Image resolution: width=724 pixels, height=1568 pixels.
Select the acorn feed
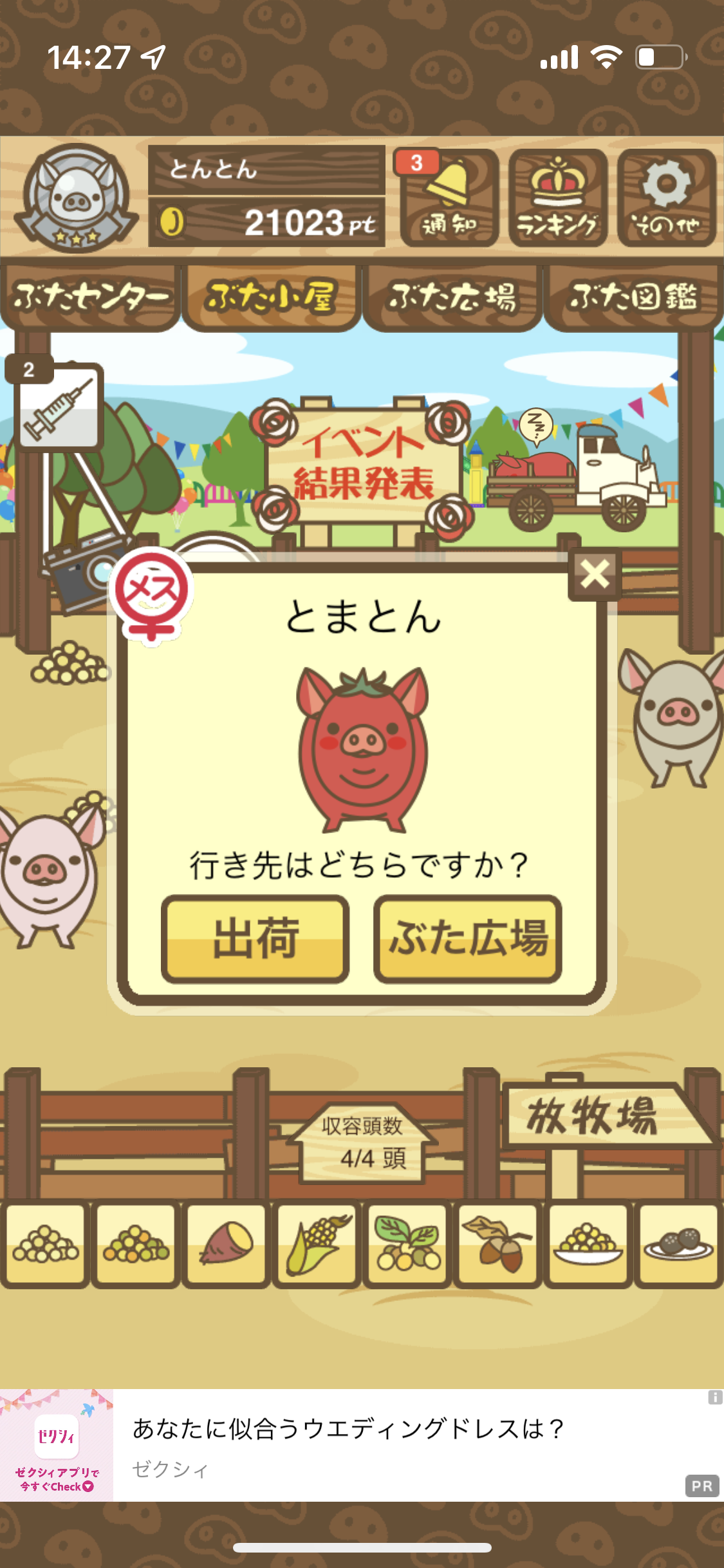[497, 1244]
